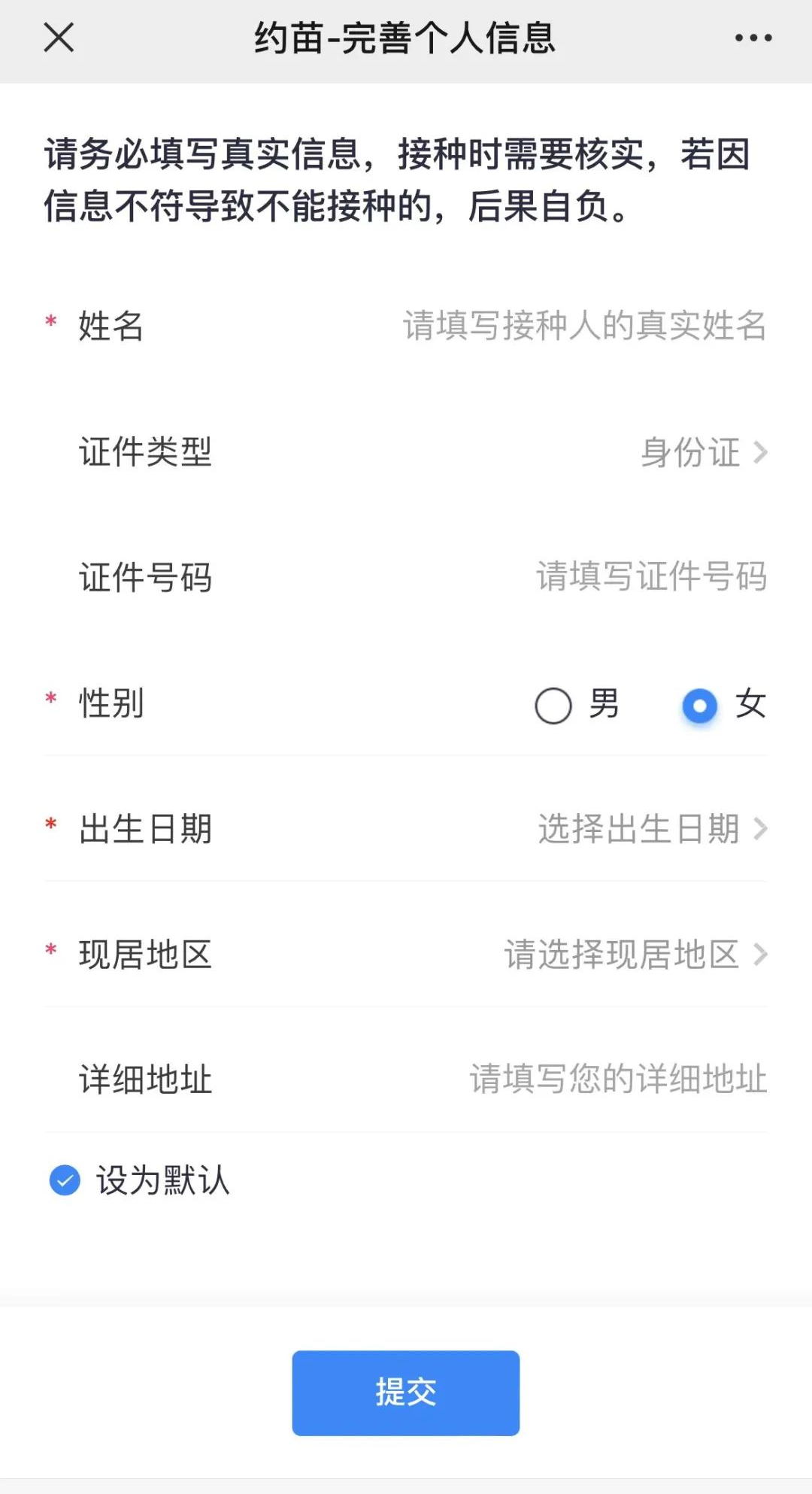This screenshot has width=812, height=1494.
Task: Select 男 as gender
Action: click(x=554, y=706)
